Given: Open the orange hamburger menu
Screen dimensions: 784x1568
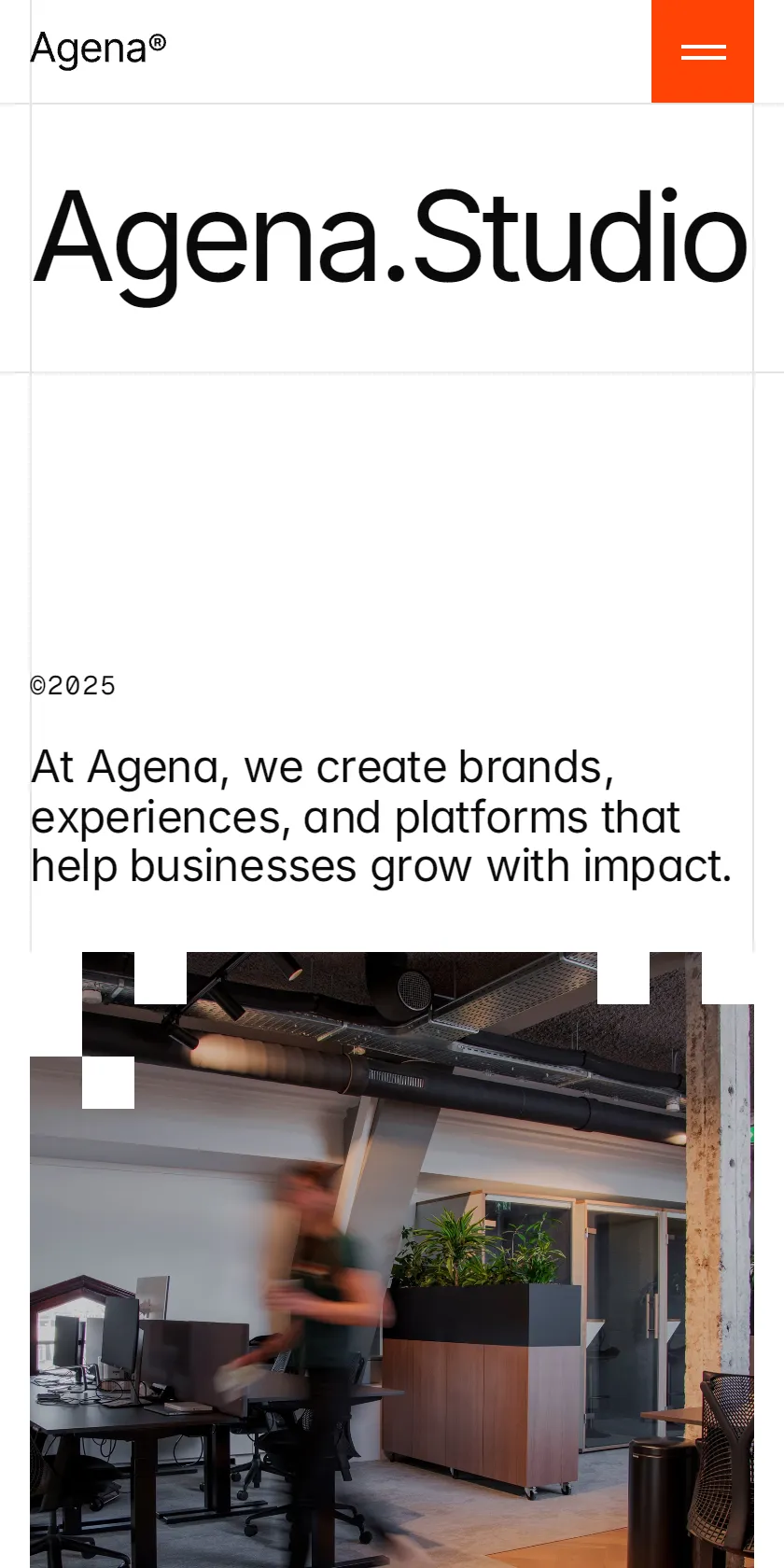Looking at the screenshot, I should coord(703,51).
